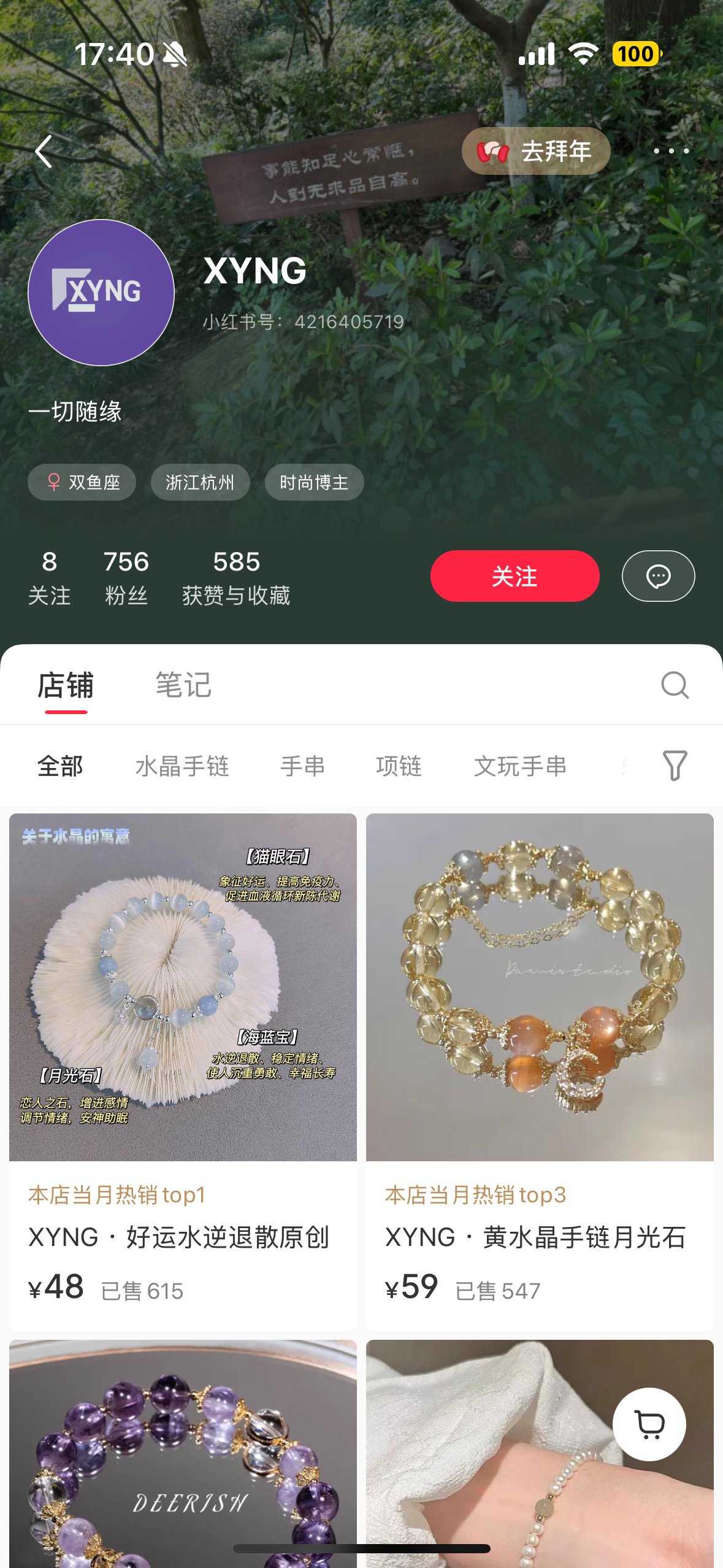
Task: View the 756 粉丝 followers list
Action: pyautogui.click(x=126, y=577)
